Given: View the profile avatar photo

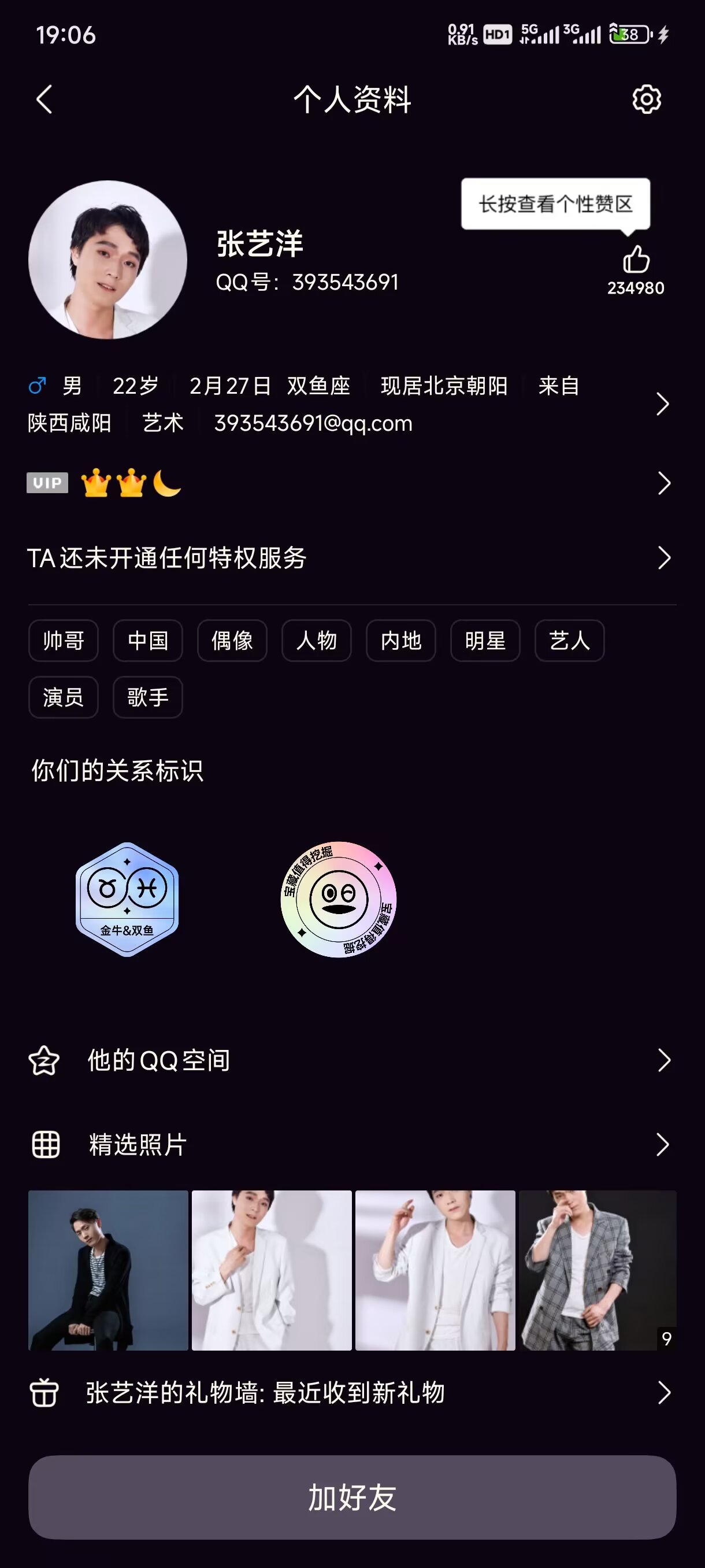Looking at the screenshot, I should [107, 260].
